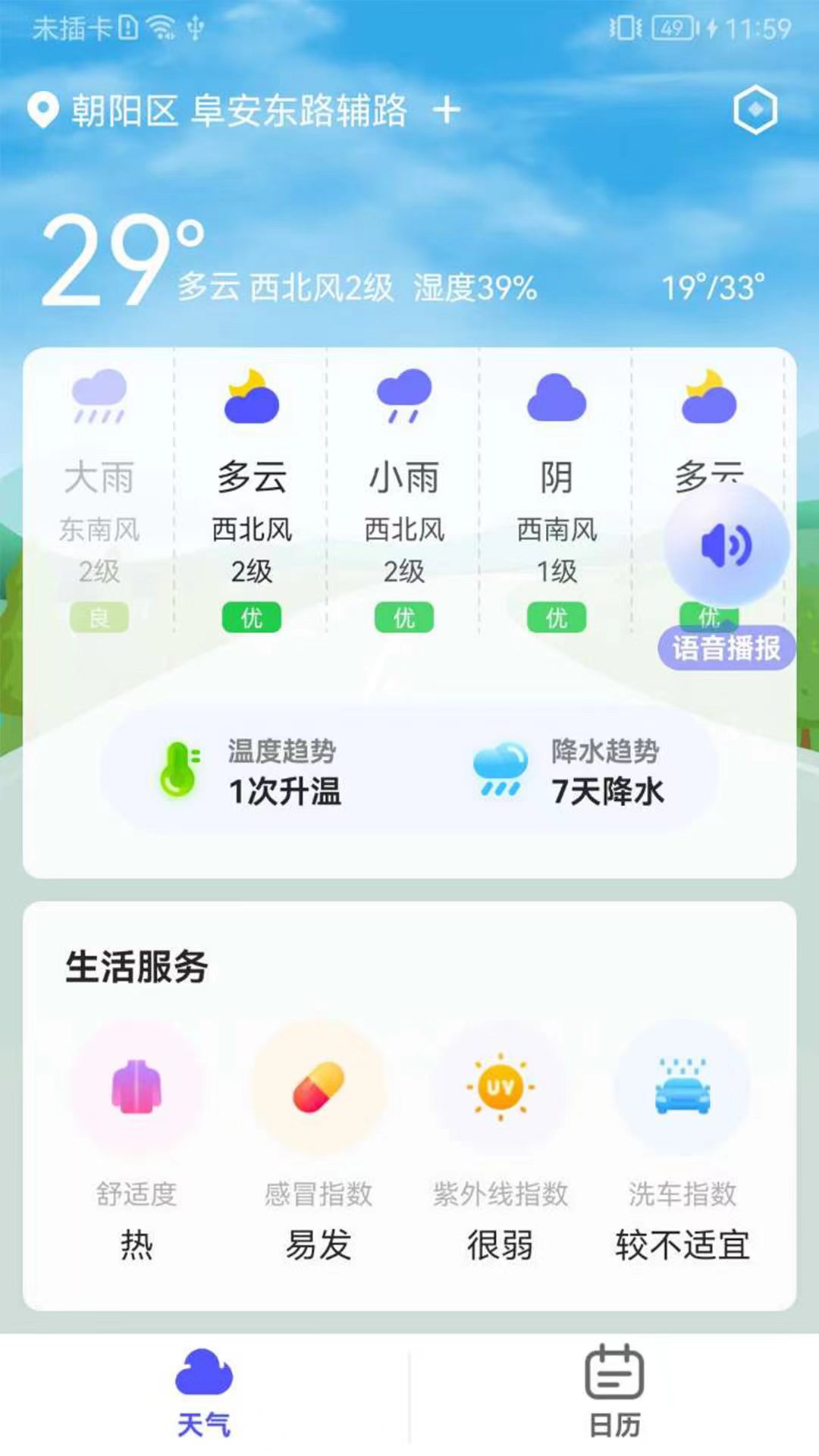819x1456 pixels.
Task: Tap the green 优 air quality badge under 多云
Action: click(253, 618)
